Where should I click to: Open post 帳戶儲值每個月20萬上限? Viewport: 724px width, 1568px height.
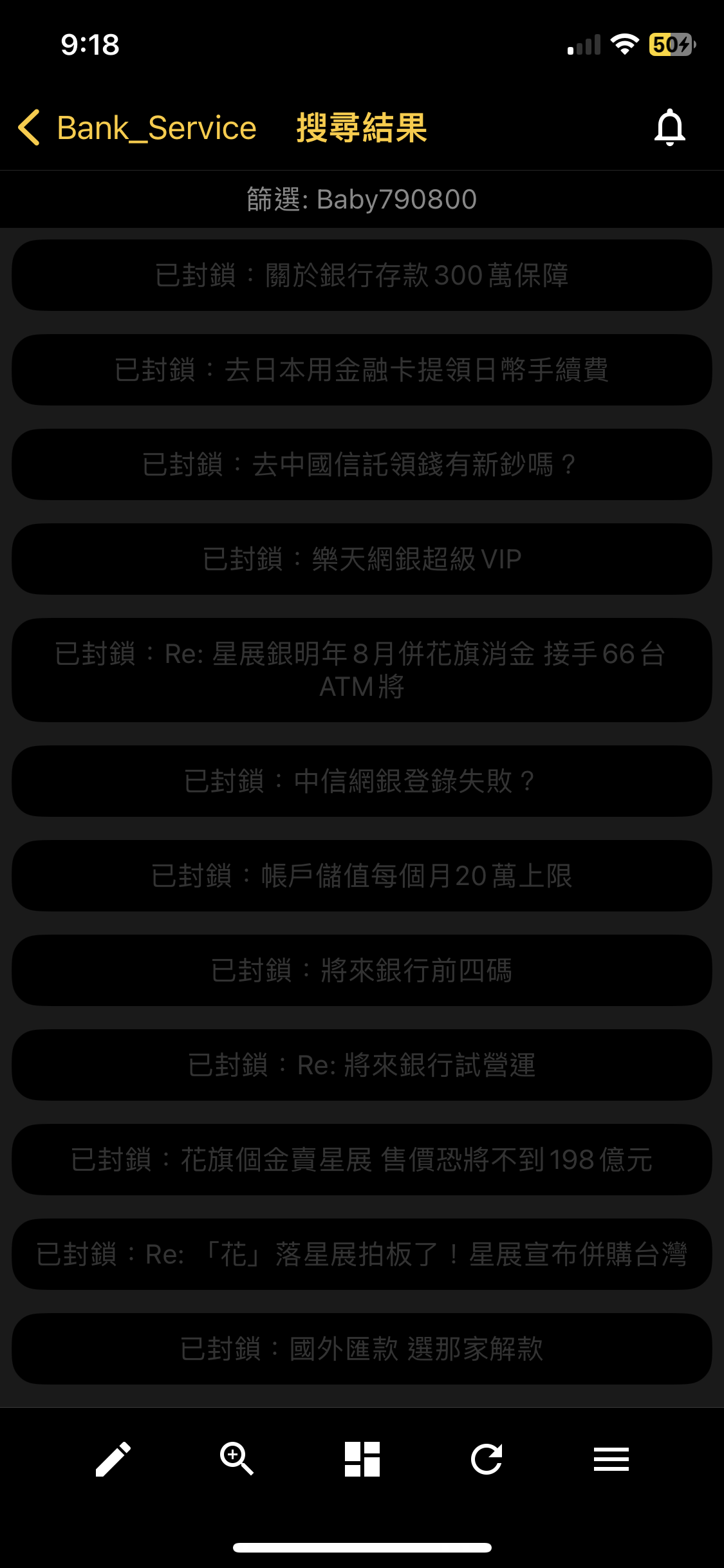pos(362,876)
